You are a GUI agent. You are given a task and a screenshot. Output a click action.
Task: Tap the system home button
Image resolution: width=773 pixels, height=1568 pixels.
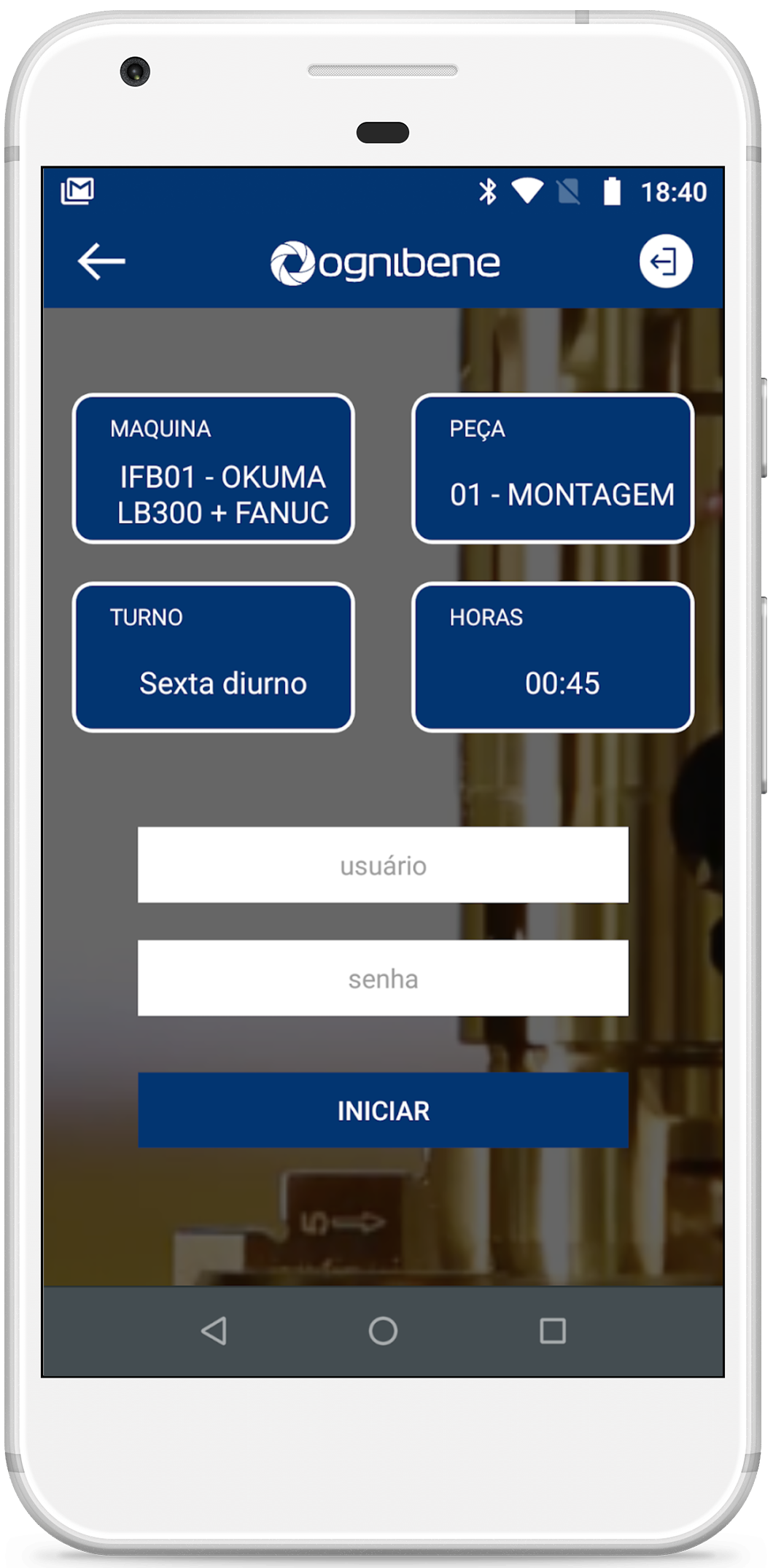[383, 1331]
